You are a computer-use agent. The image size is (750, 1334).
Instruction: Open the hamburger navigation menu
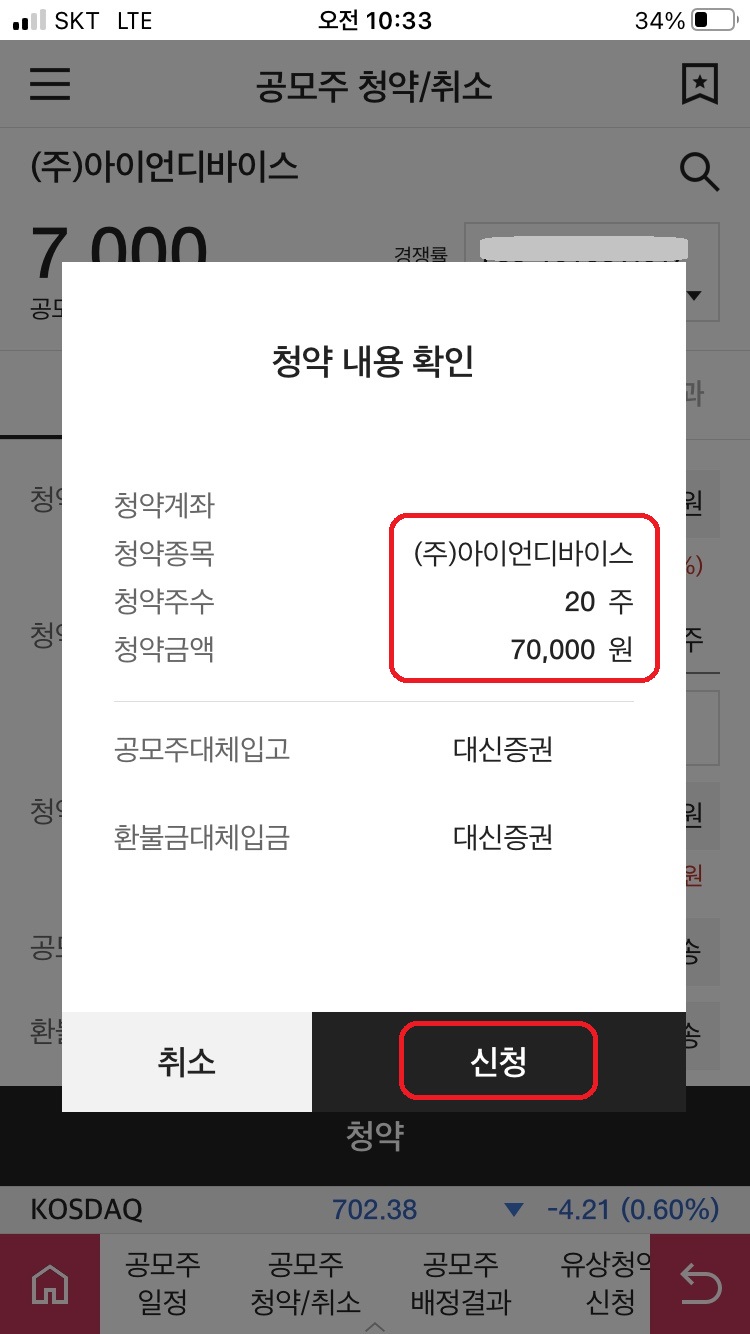tap(48, 84)
